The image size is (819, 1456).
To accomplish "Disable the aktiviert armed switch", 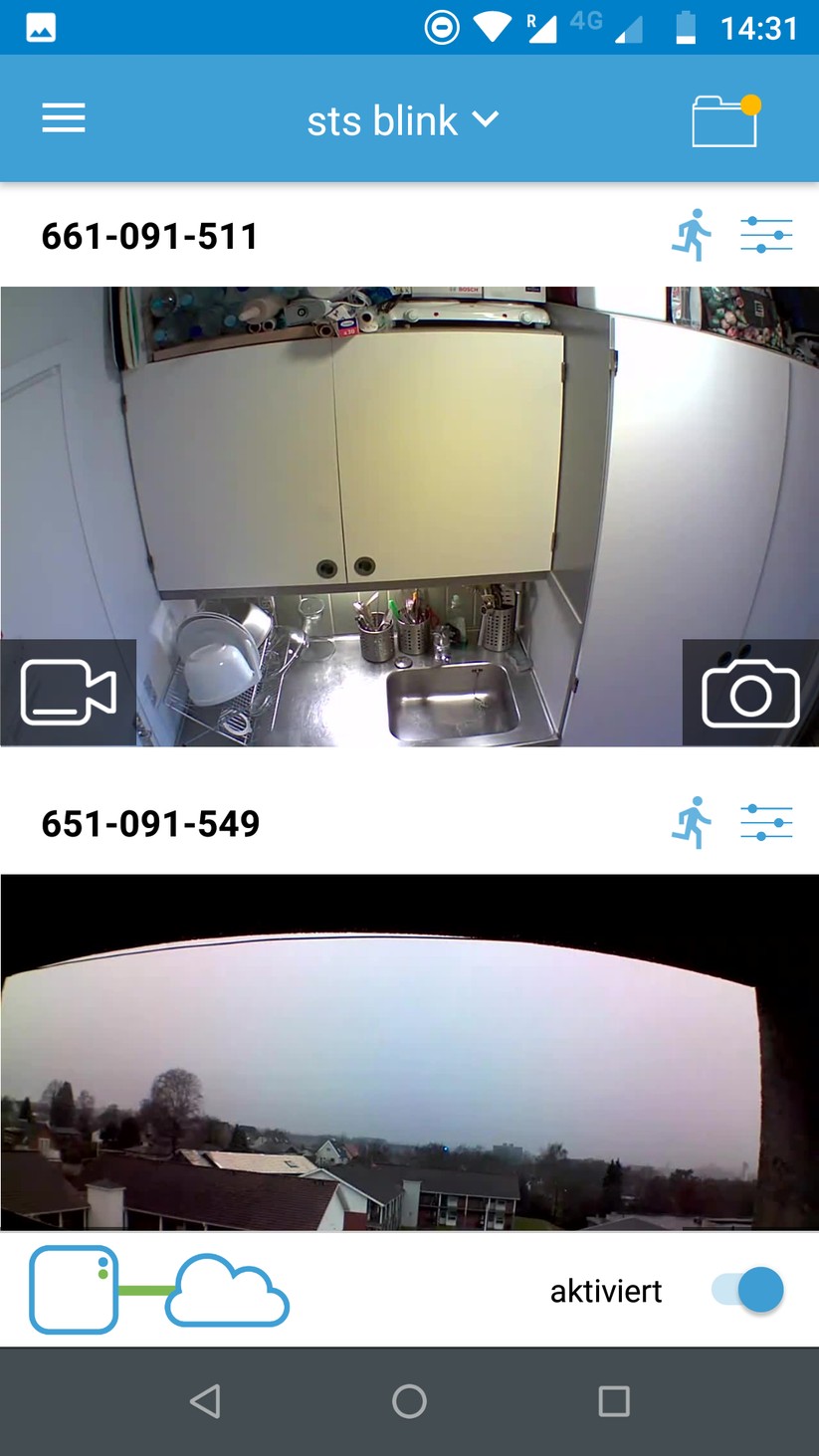I will coord(748,1290).
